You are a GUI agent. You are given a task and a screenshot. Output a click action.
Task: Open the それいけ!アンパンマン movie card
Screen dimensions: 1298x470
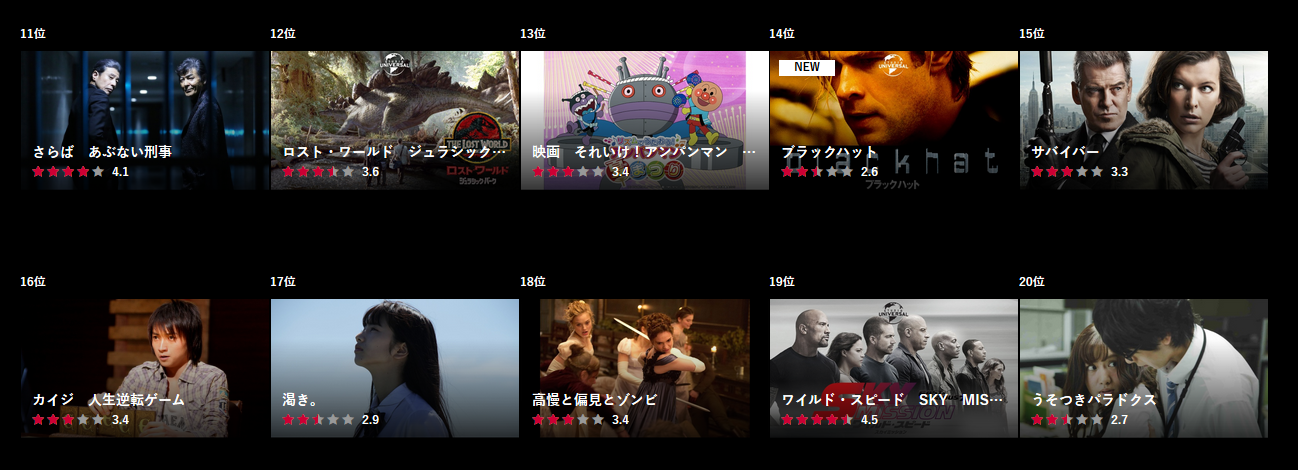tap(644, 120)
